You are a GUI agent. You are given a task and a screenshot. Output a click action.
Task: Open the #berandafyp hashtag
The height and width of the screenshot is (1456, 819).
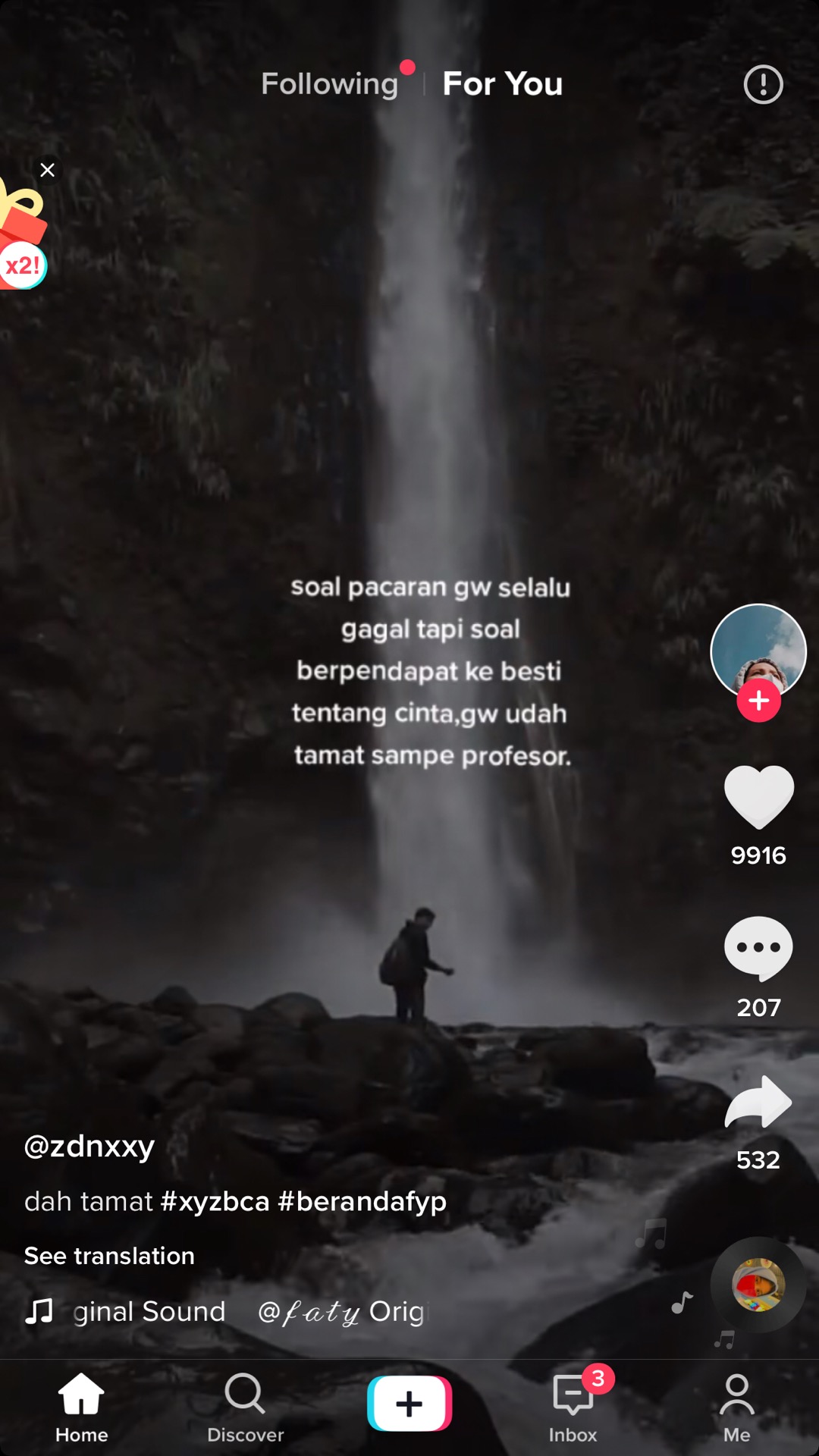(362, 1202)
